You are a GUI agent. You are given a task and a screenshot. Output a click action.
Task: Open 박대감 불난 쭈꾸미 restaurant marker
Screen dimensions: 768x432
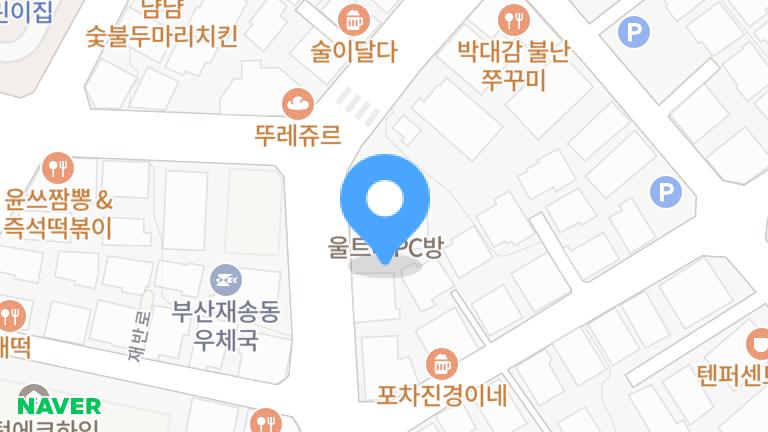point(513,19)
